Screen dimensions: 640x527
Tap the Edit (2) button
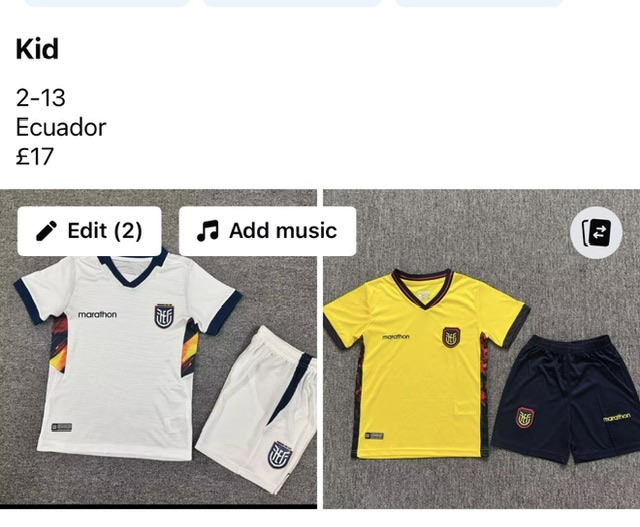[89, 231]
